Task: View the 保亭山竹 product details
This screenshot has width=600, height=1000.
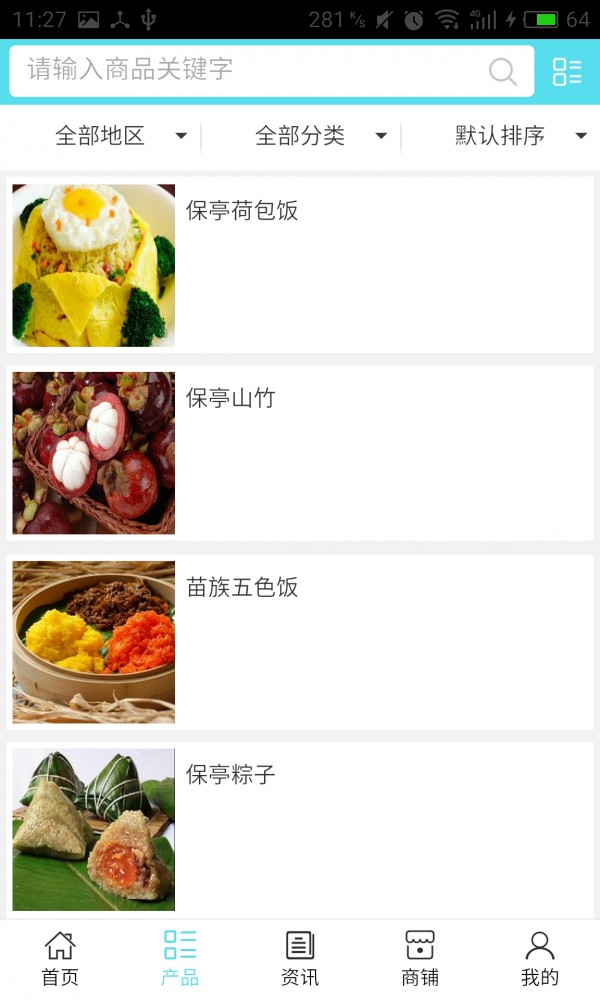Action: (x=300, y=453)
